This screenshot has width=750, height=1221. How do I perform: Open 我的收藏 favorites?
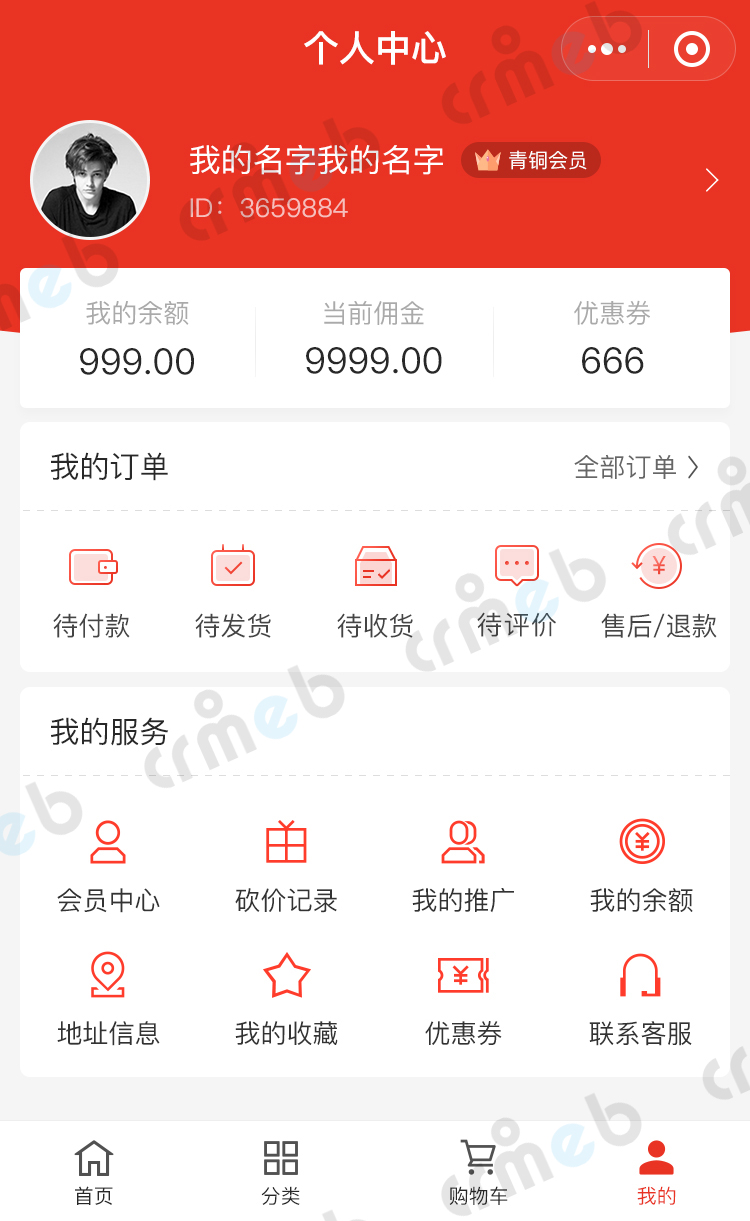[x=286, y=1000]
